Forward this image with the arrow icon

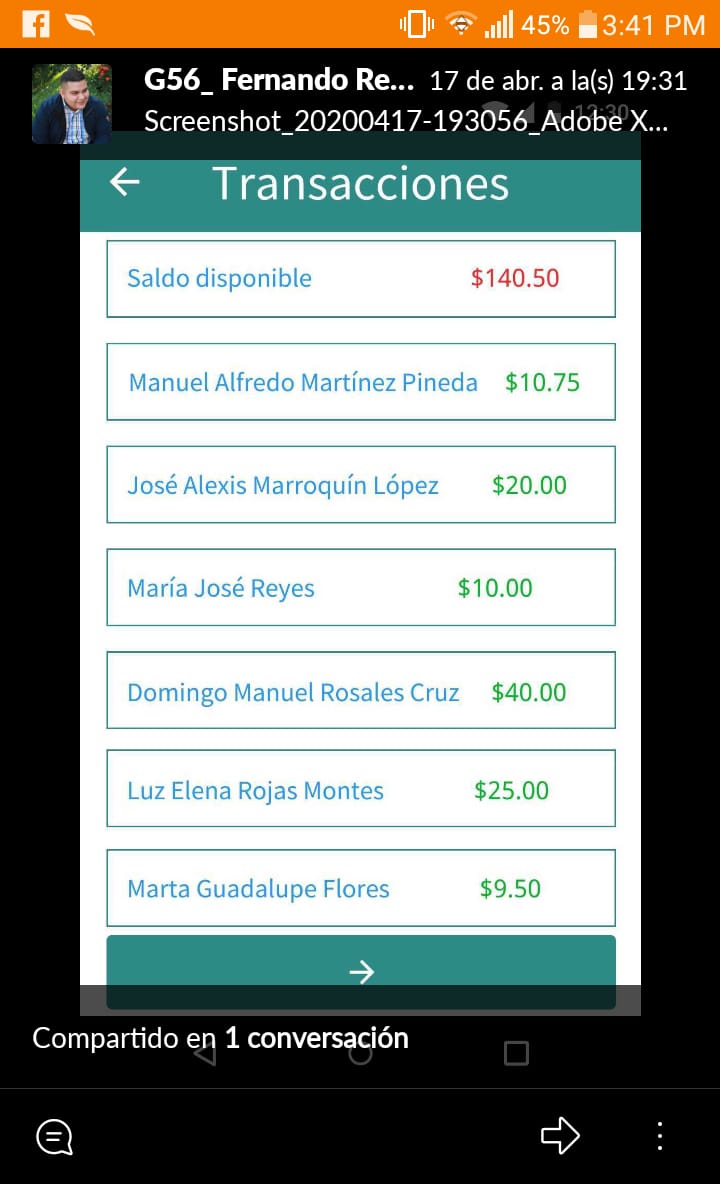point(560,1135)
